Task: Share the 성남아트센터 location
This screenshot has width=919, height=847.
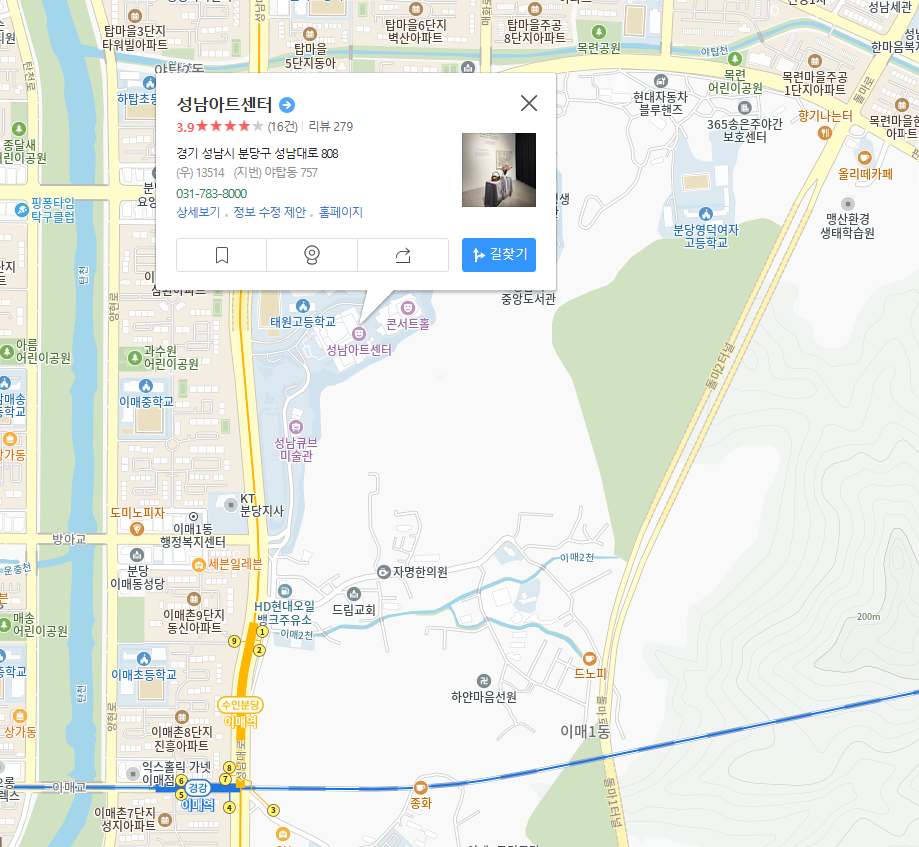Action: click(403, 255)
